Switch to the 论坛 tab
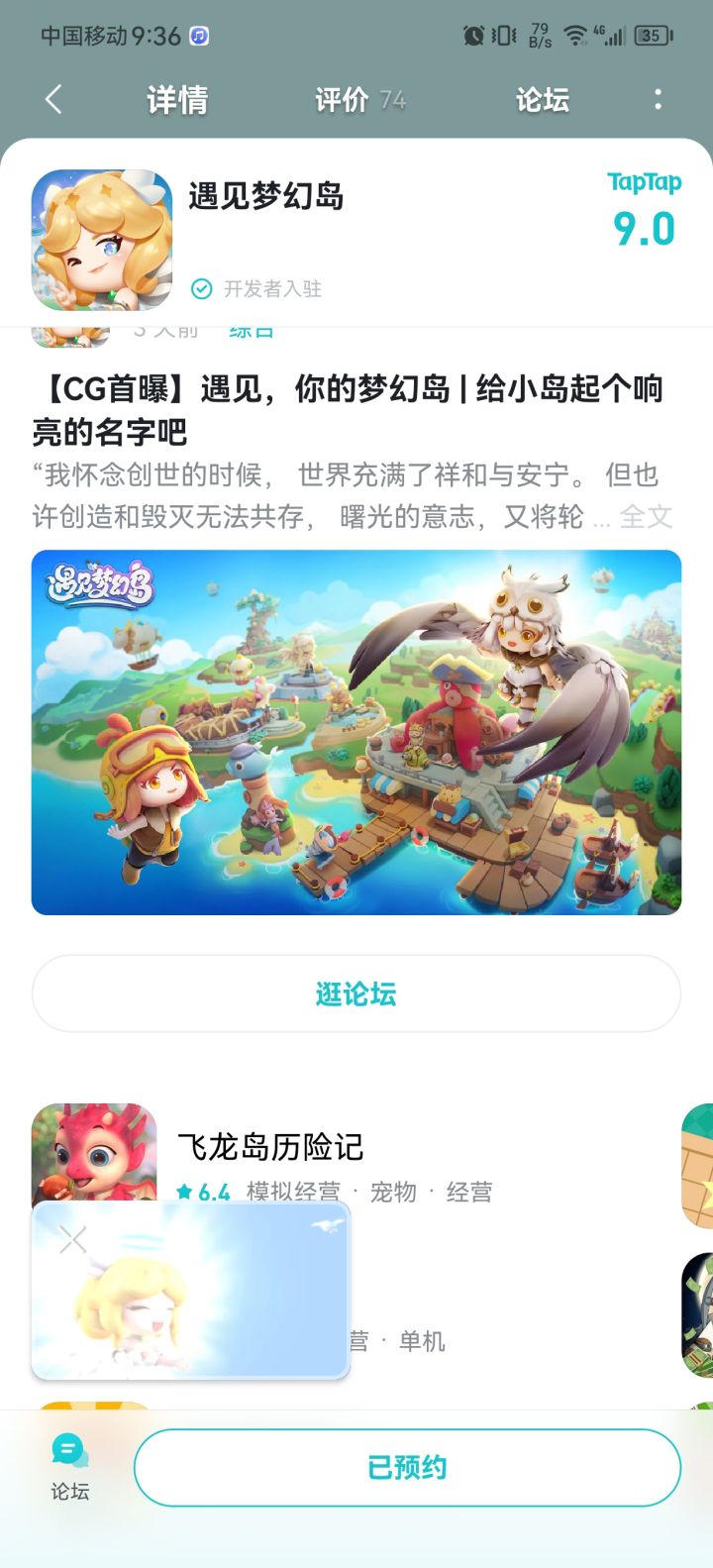 [x=542, y=100]
